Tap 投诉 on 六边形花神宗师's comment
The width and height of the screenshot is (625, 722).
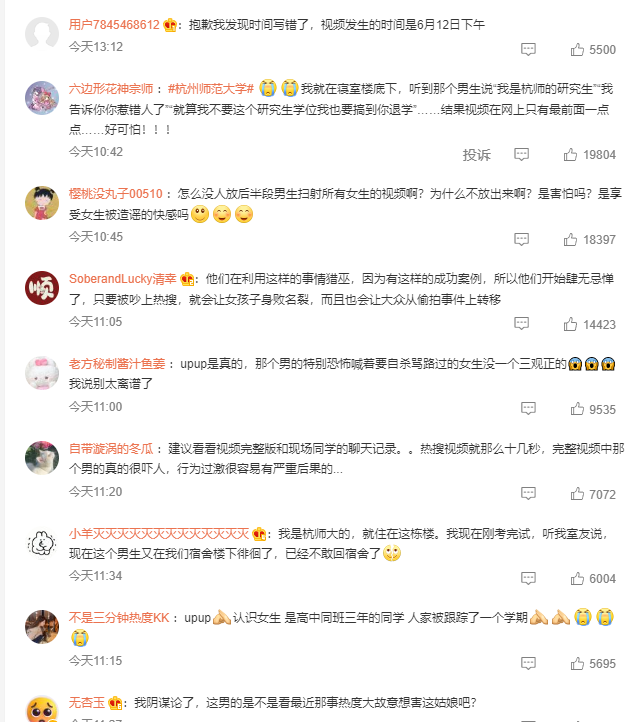[x=476, y=155]
